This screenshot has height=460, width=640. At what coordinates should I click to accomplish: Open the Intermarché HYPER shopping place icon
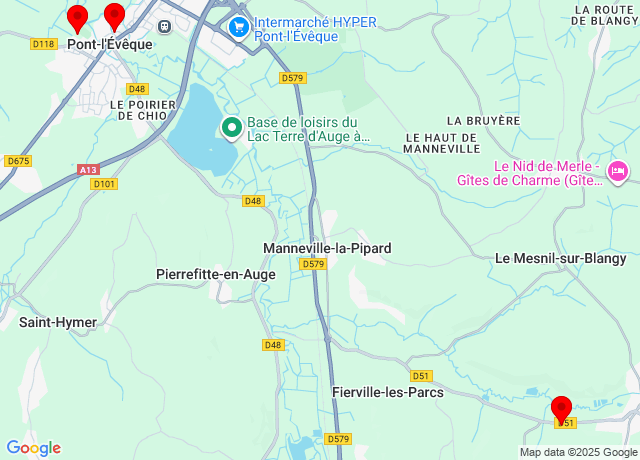pyautogui.click(x=238, y=27)
